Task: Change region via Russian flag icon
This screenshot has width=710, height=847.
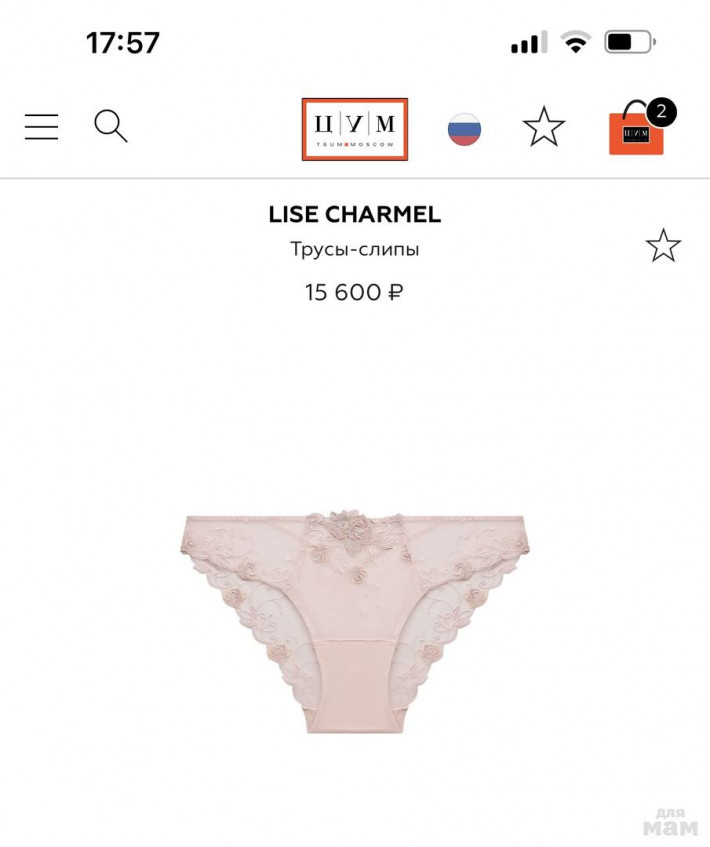Action: [464, 129]
